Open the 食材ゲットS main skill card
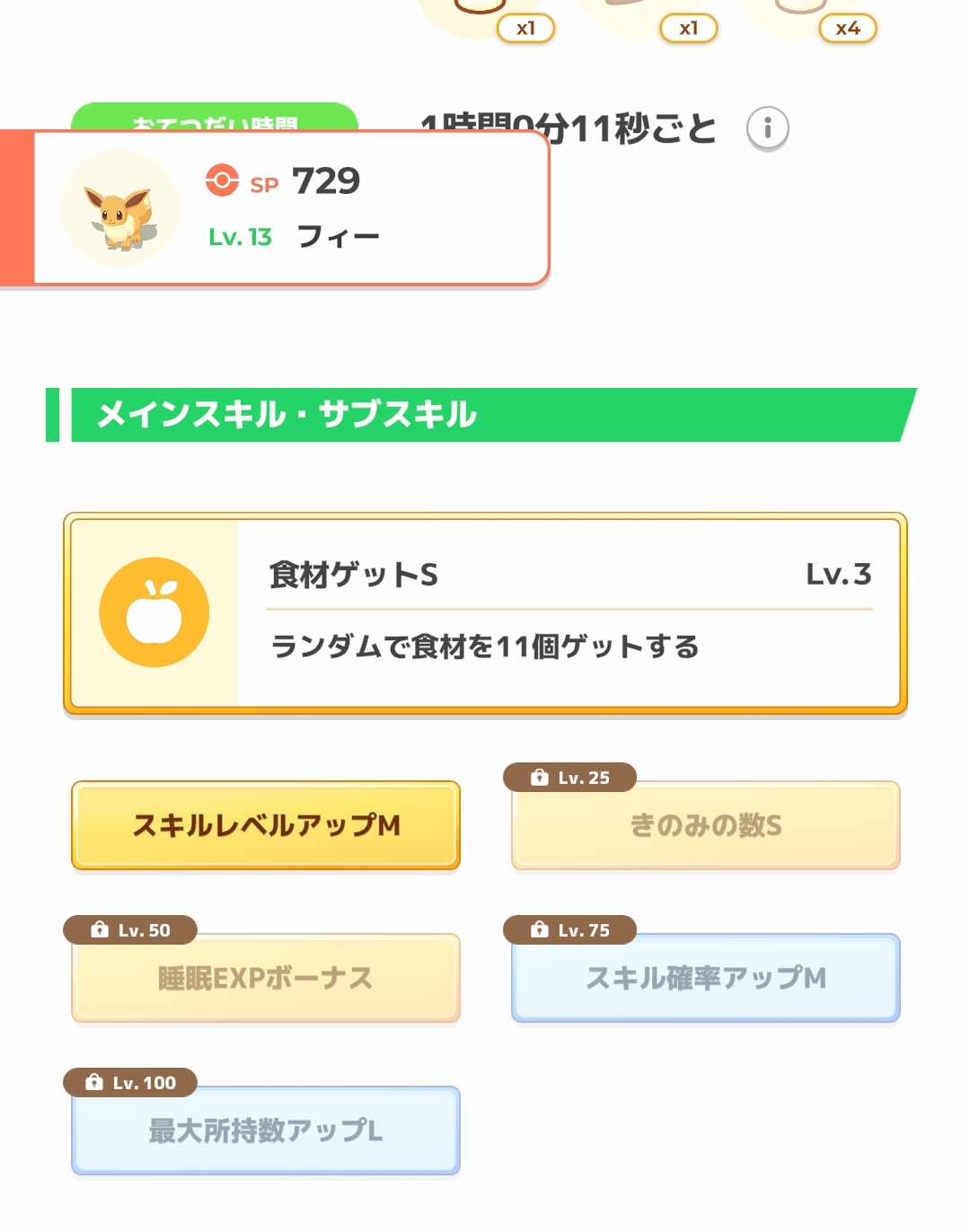 [x=485, y=613]
